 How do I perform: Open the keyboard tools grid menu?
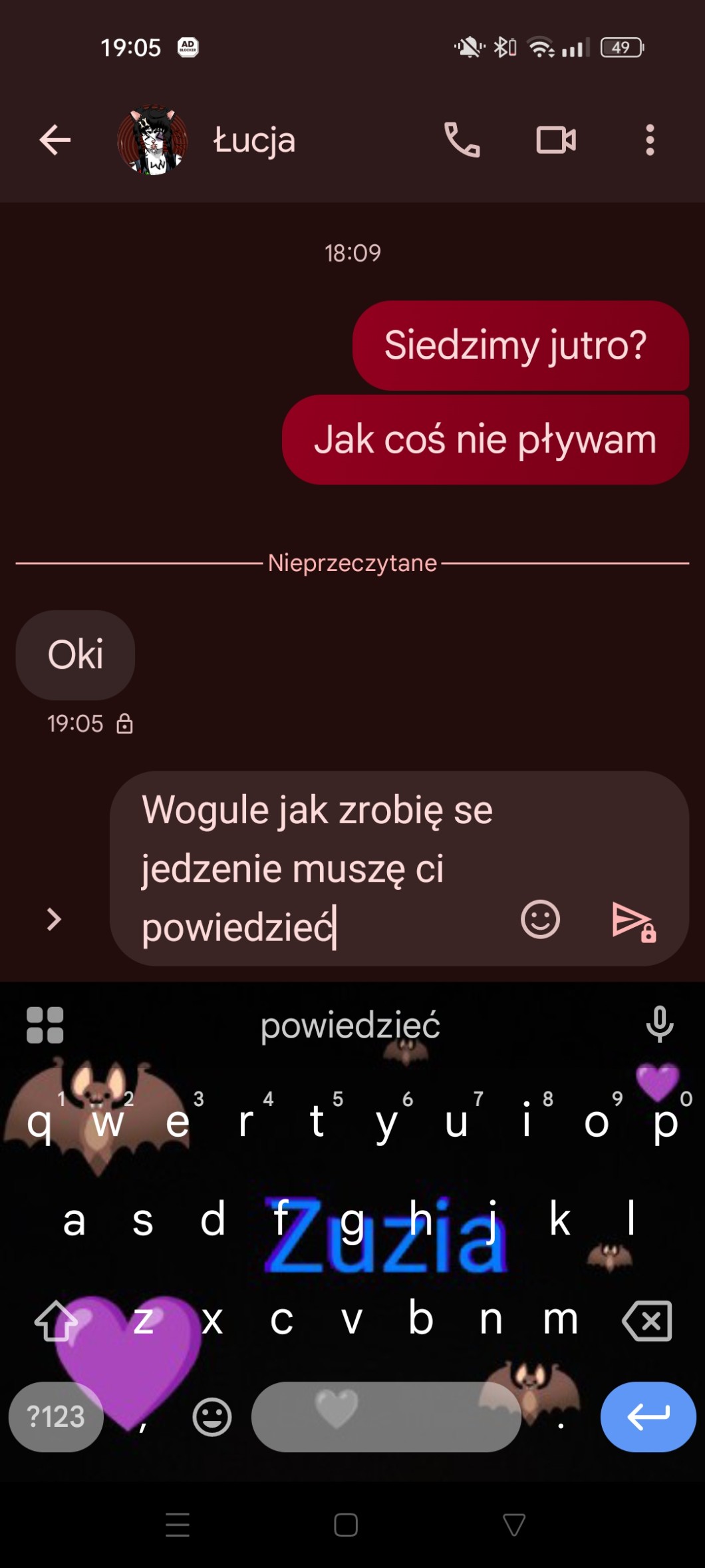[45, 1025]
